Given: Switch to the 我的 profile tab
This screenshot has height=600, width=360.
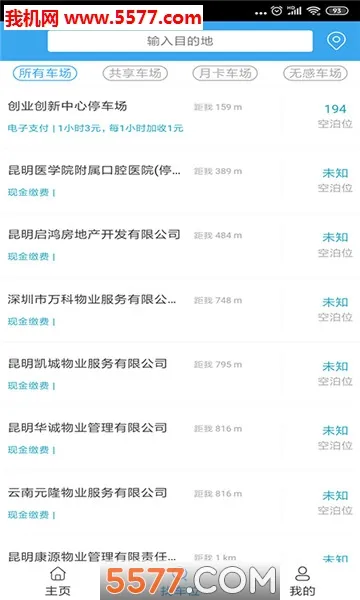Looking at the screenshot, I should 302,581.
